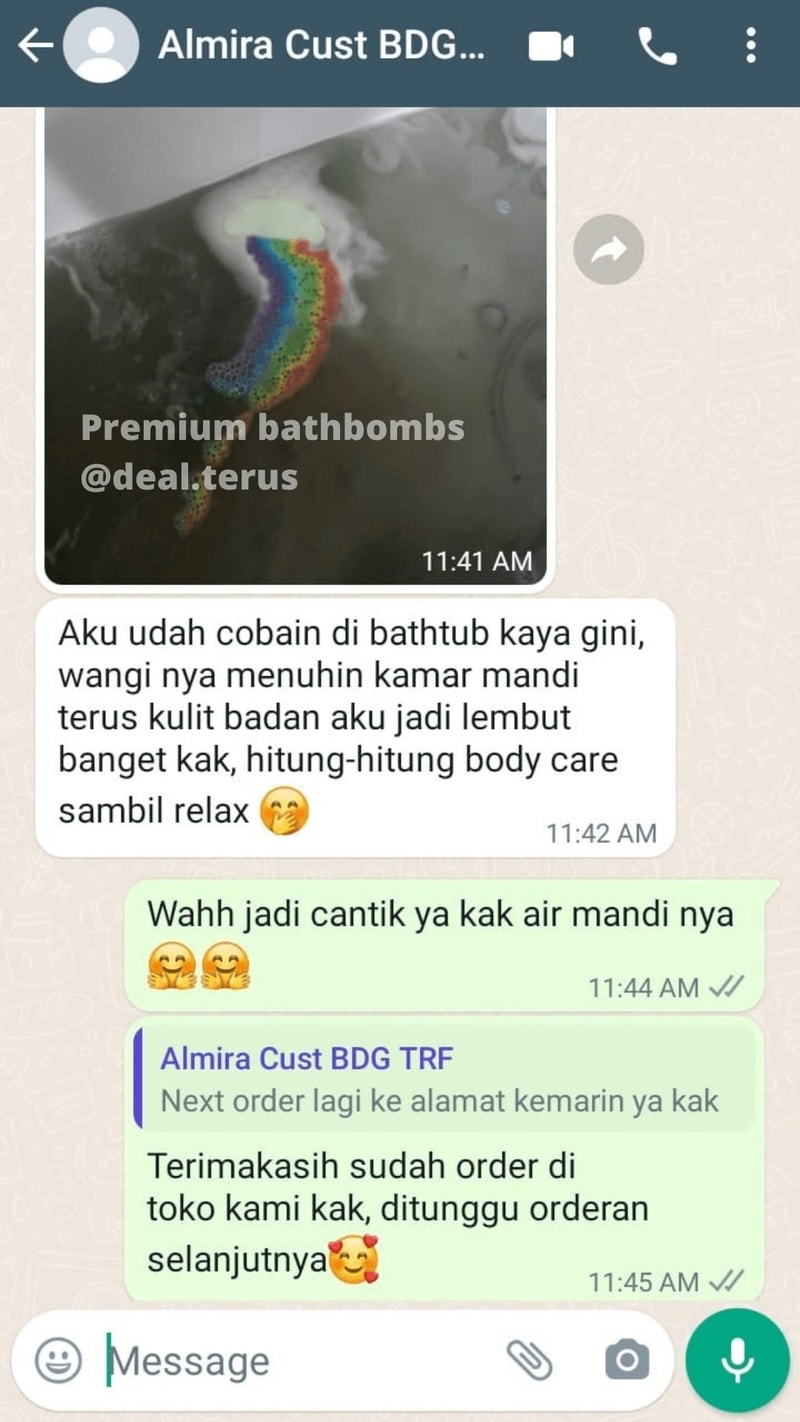This screenshot has height=1422, width=800.
Task: Open the emoji picker
Action: pyautogui.click(x=58, y=1361)
